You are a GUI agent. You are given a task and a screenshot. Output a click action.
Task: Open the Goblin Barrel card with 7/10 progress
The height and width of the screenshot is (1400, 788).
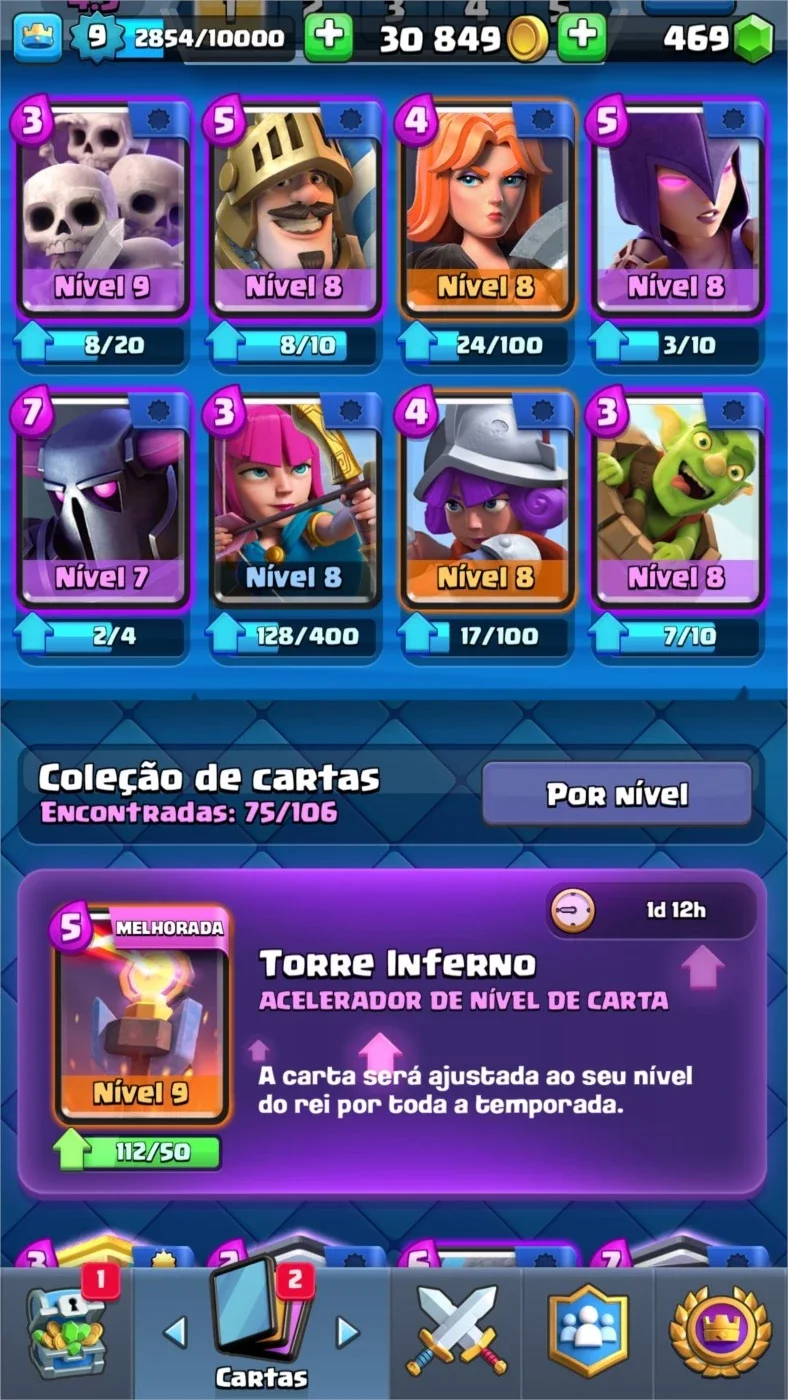pyautogui.click(x=677, y=499)
